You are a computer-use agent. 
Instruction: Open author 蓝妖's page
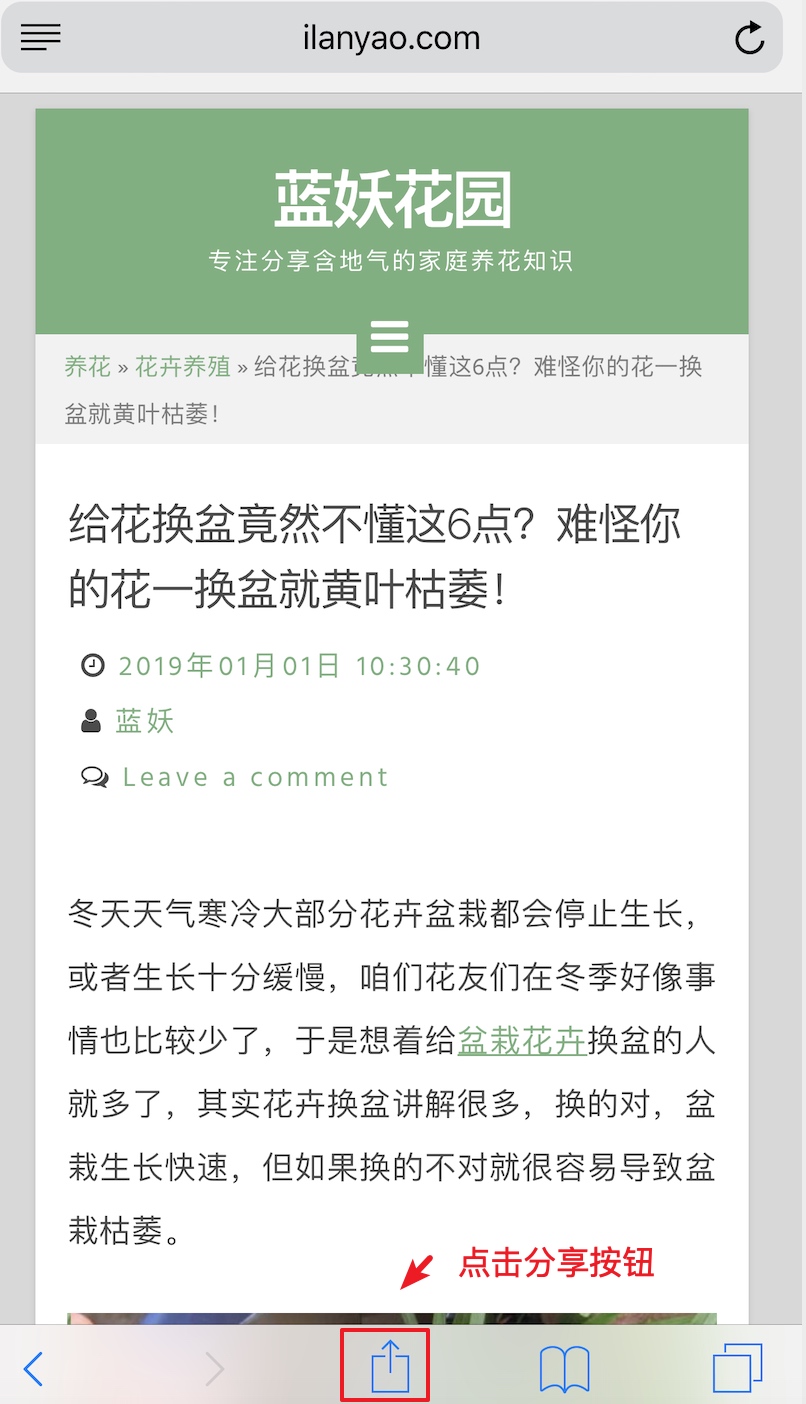tap(145, 721)
